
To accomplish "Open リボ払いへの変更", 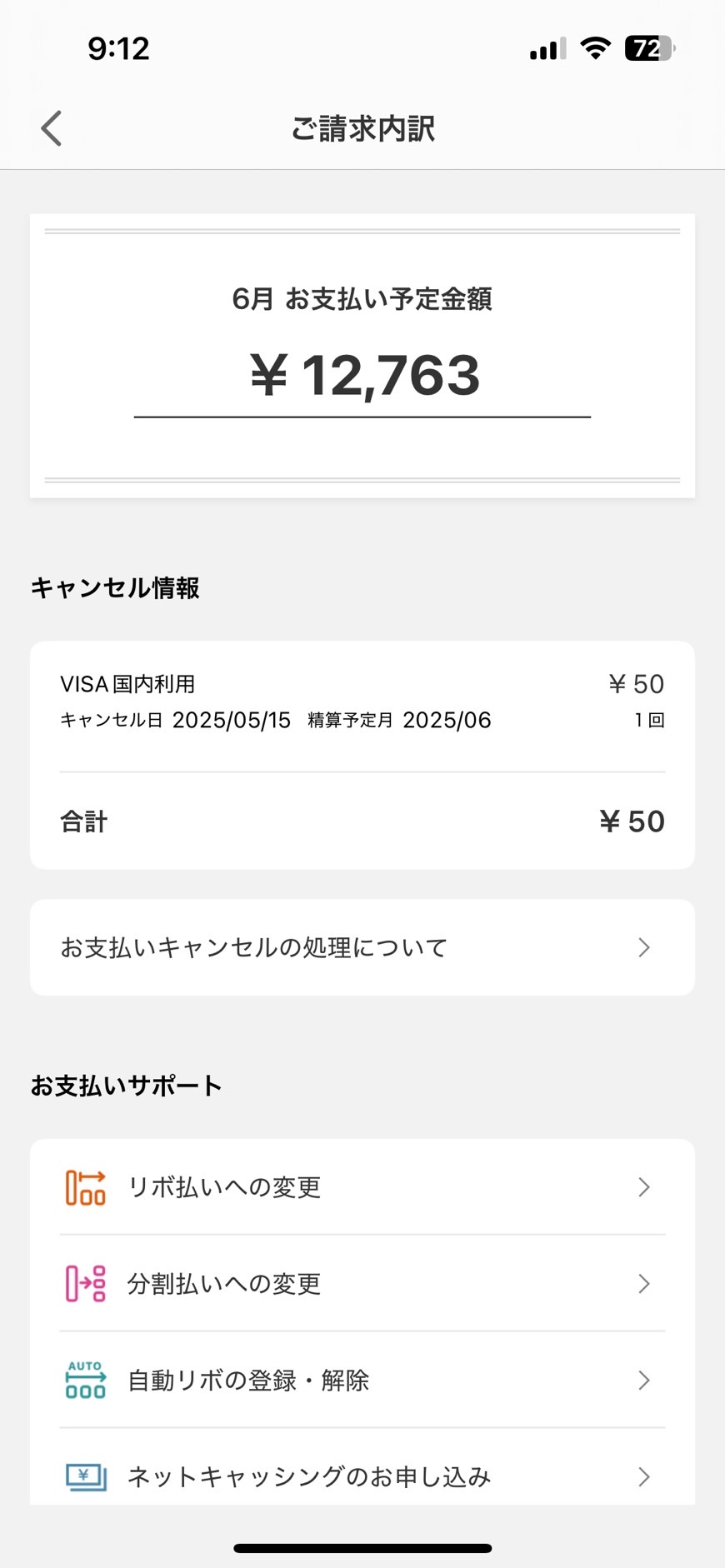I will tap(362, 1186).
